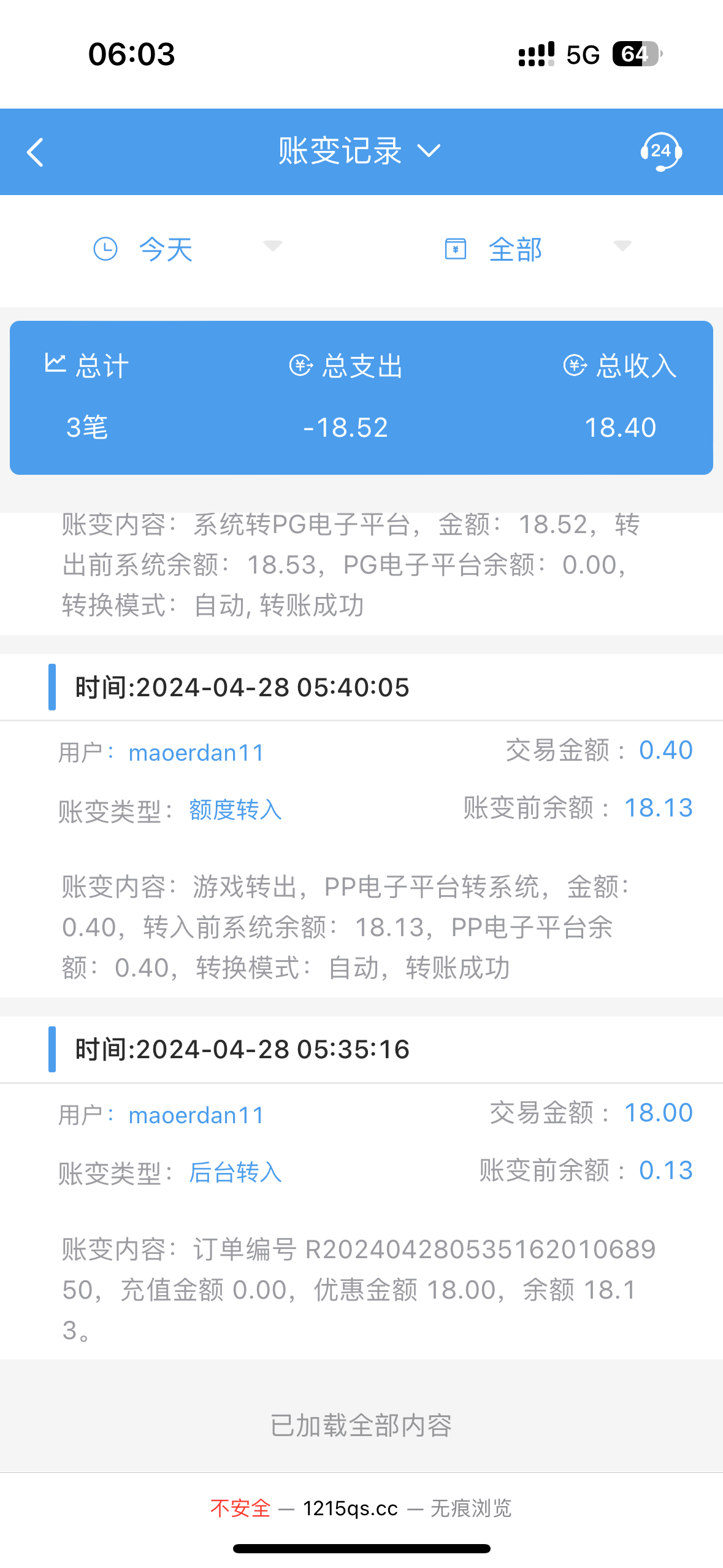Open the 24-hour customer service icon

click(x=661, y=152)
